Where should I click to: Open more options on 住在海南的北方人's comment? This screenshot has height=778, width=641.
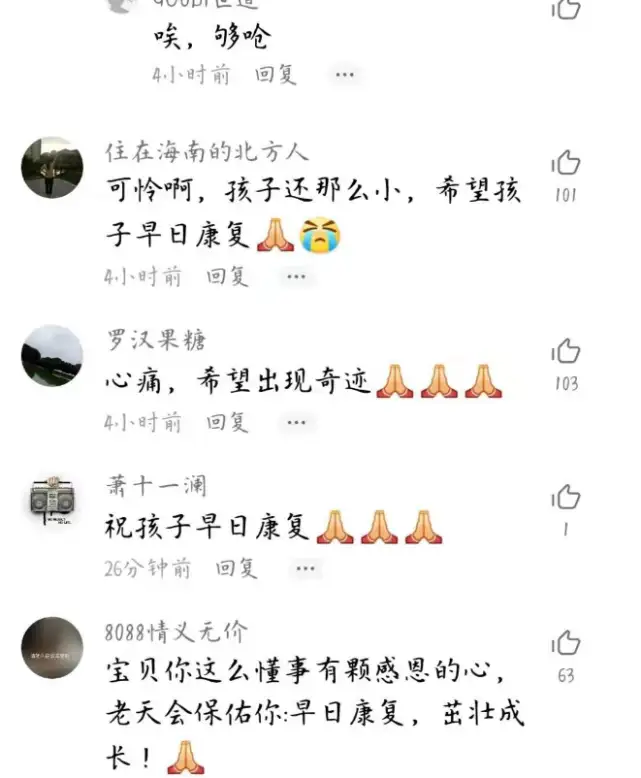296,276
